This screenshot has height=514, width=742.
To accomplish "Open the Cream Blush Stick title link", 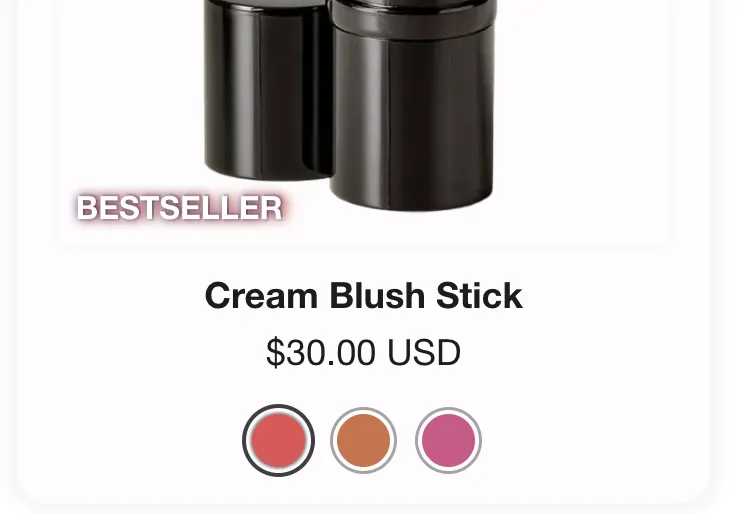I will pyautogui.click(x=363, y=296).
